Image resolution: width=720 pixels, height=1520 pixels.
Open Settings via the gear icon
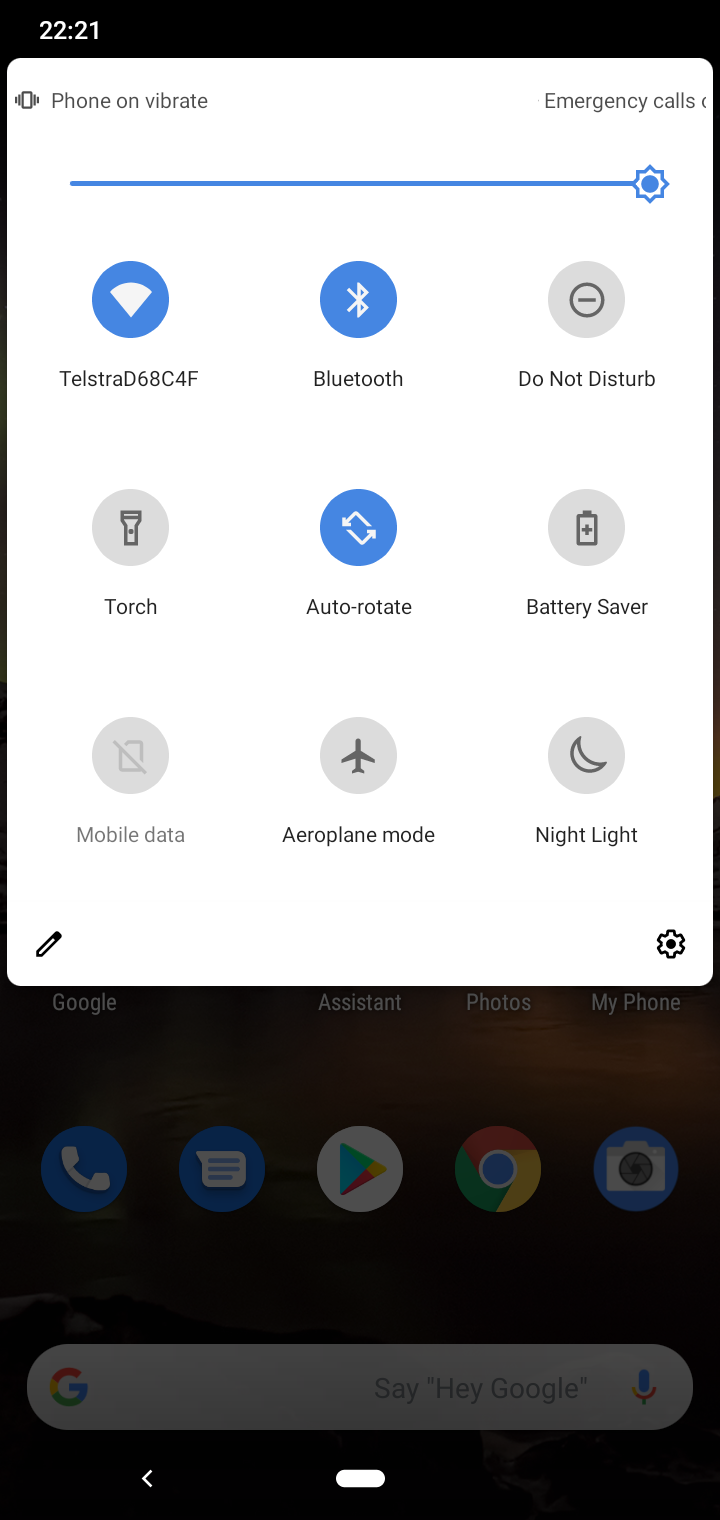click(x=671, y=944)
